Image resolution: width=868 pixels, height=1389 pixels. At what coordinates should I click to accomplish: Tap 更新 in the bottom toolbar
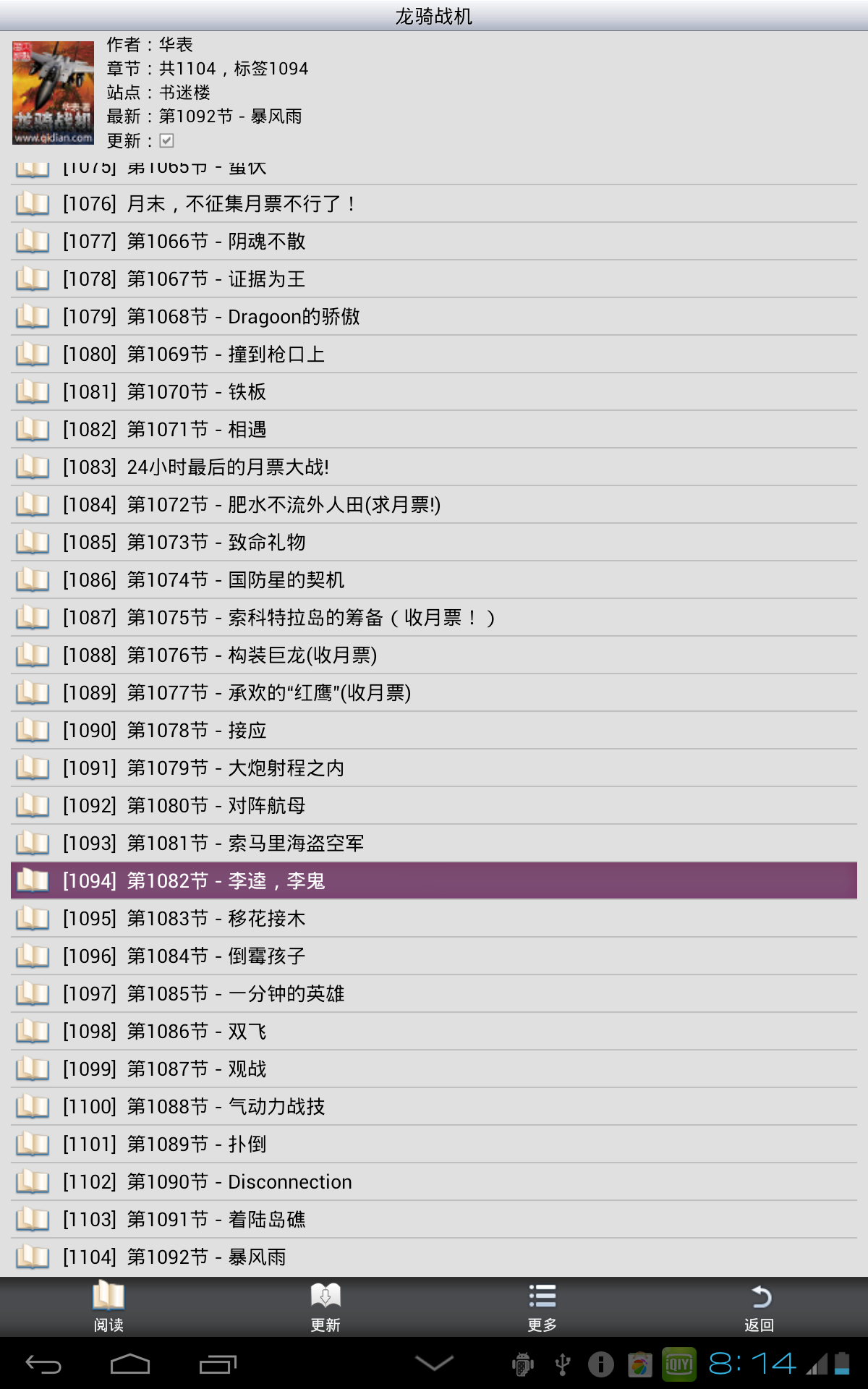coord(325,1307)
